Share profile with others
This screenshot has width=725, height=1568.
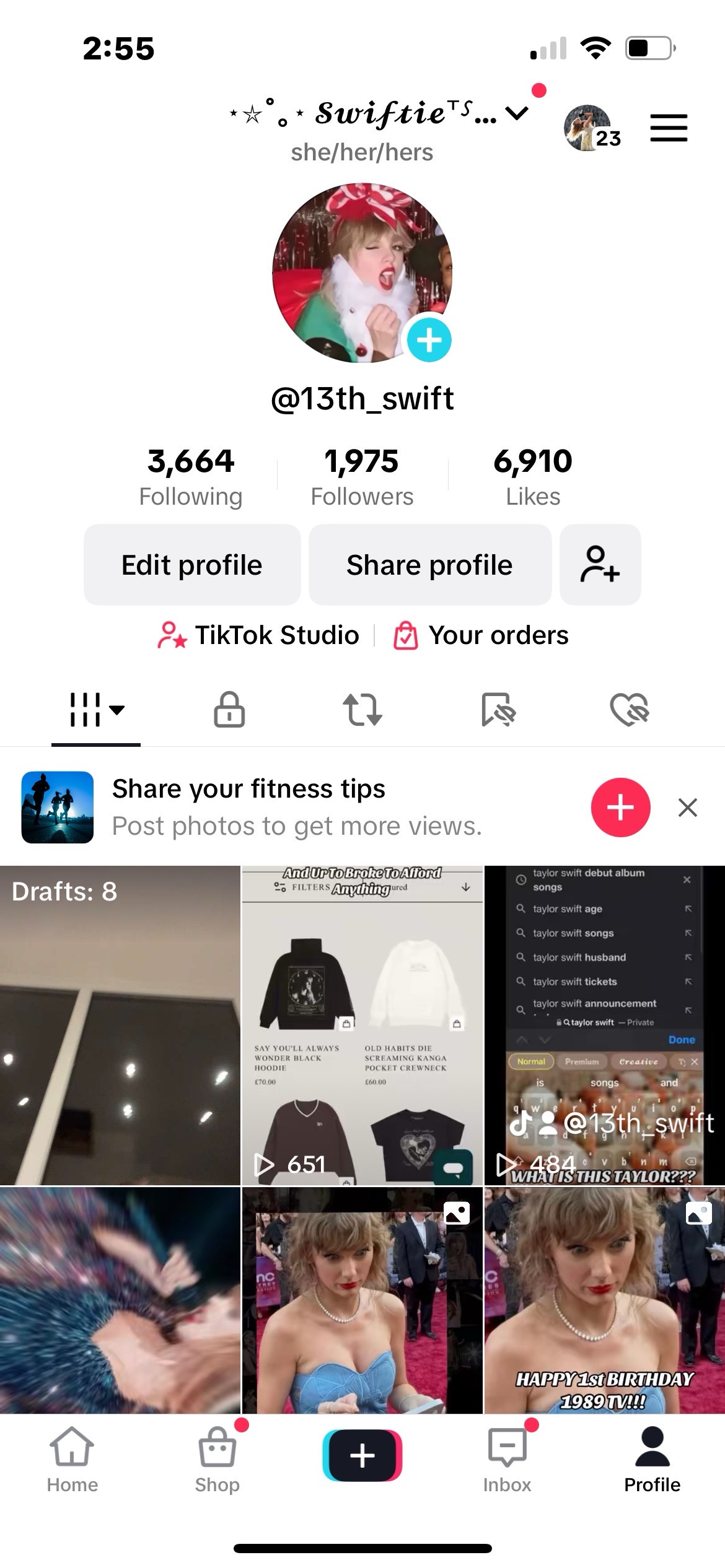(429, 565)
